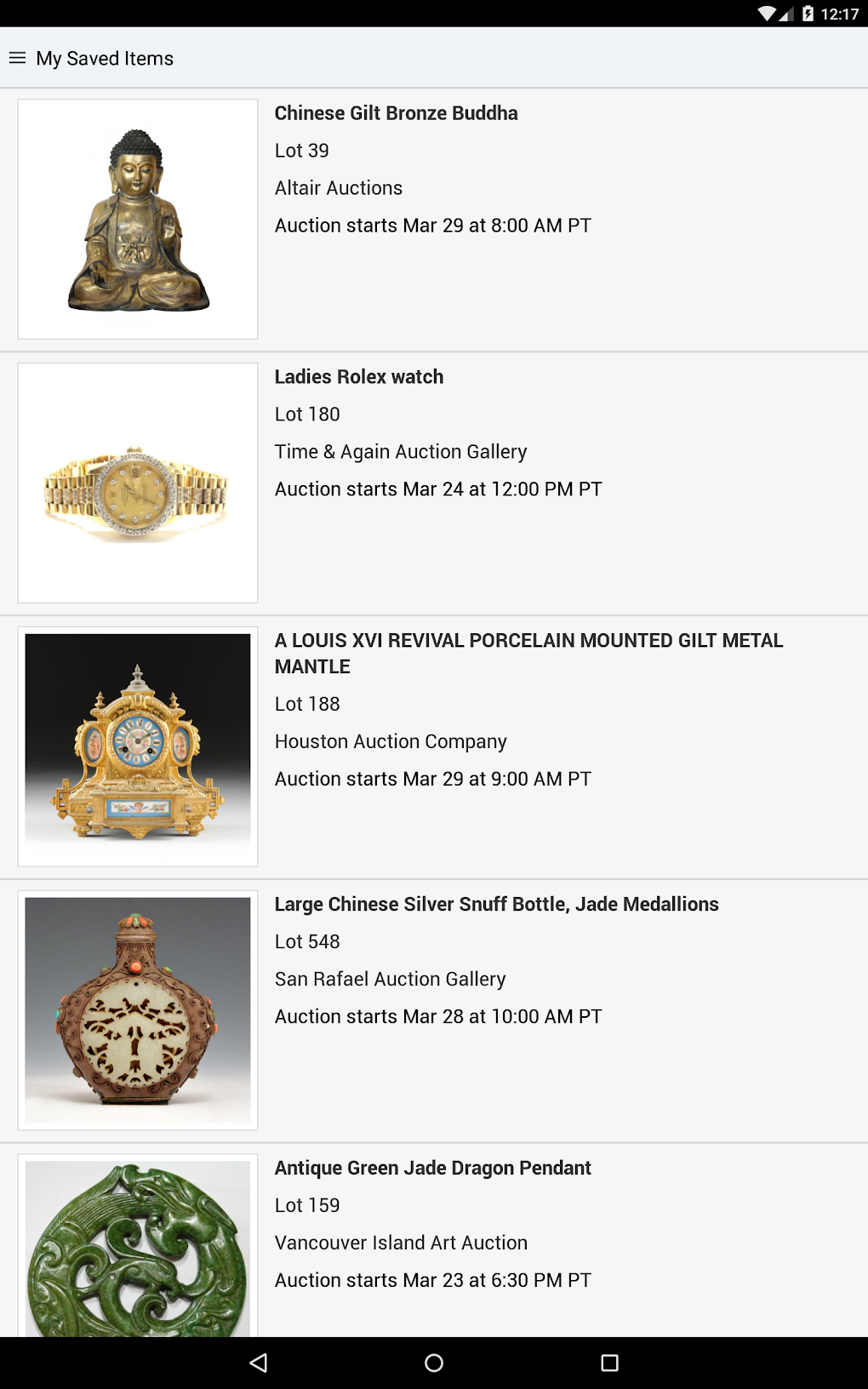868x1389 pixels.
Task: Open Chinese Gilt Bronze Buddha listing
Action: 396,113
